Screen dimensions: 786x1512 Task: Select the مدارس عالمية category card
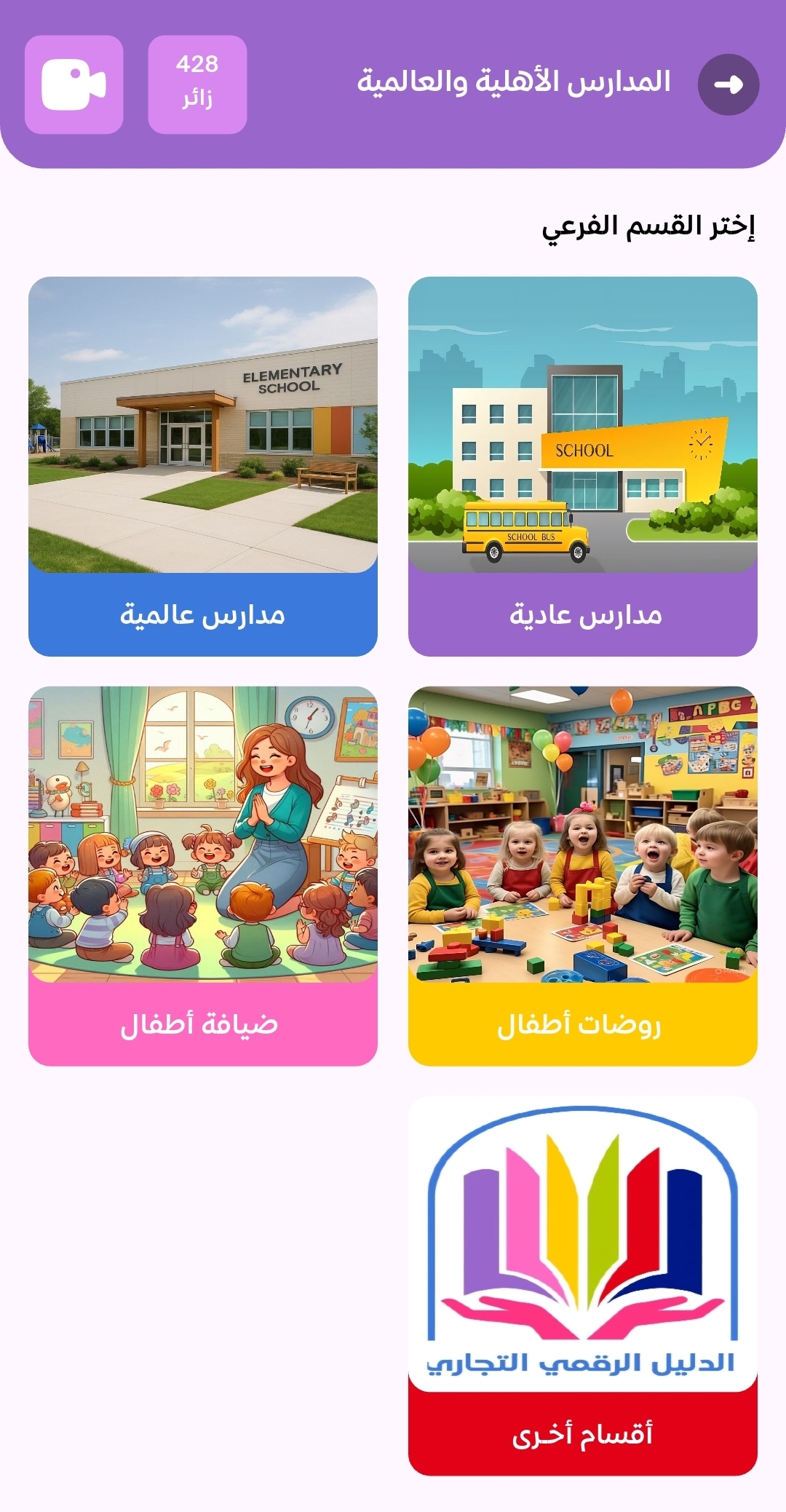point(202,466)
